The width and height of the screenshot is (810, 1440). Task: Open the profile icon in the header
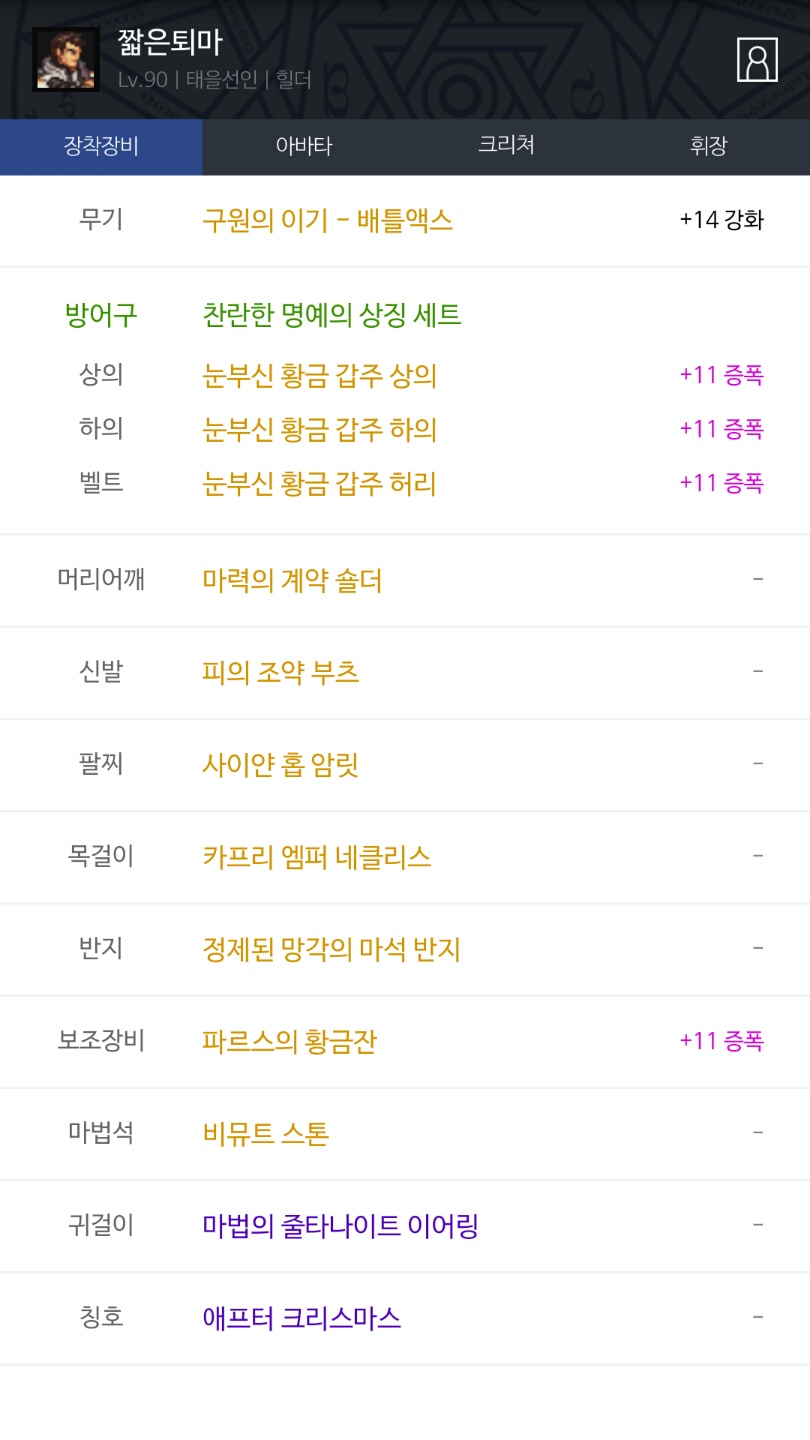coord(757,60)
